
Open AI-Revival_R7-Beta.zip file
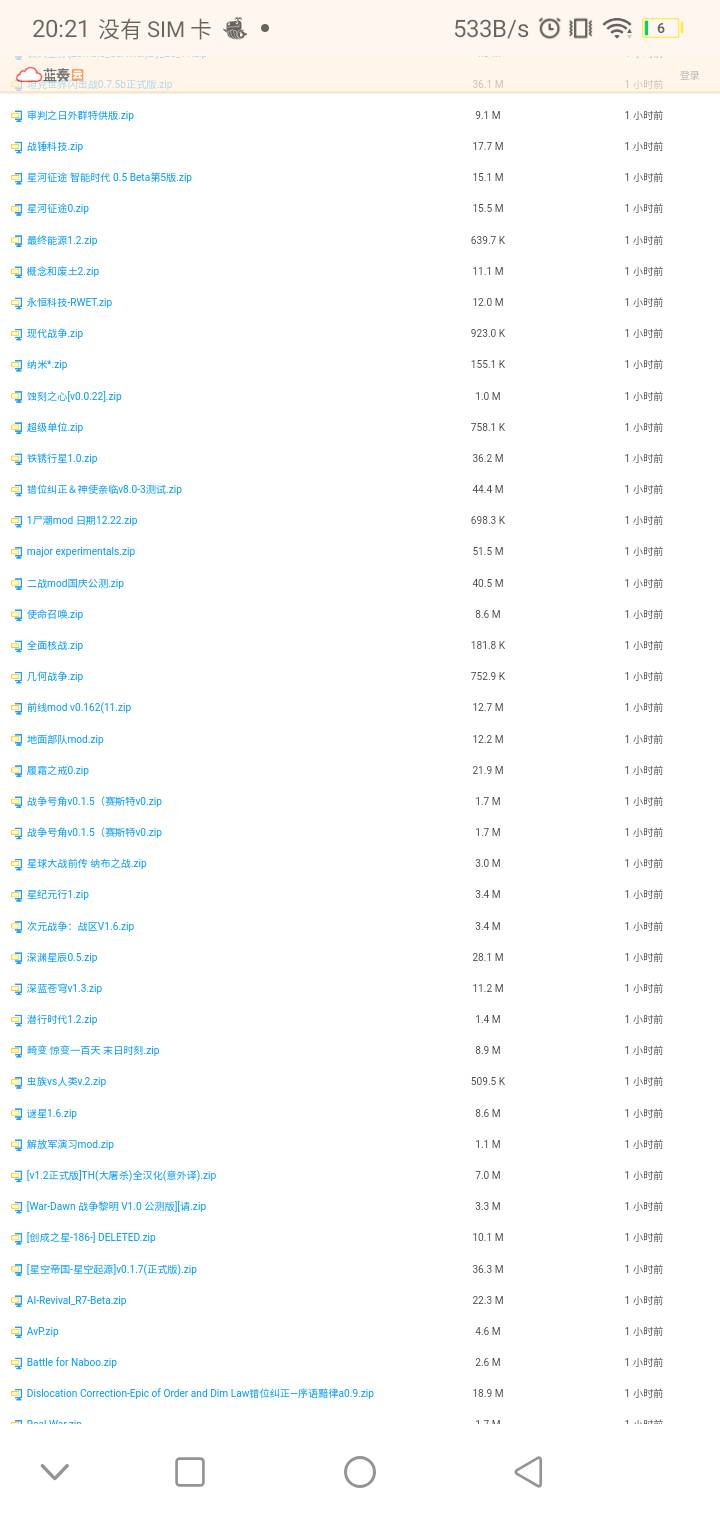coord(76,1300)
